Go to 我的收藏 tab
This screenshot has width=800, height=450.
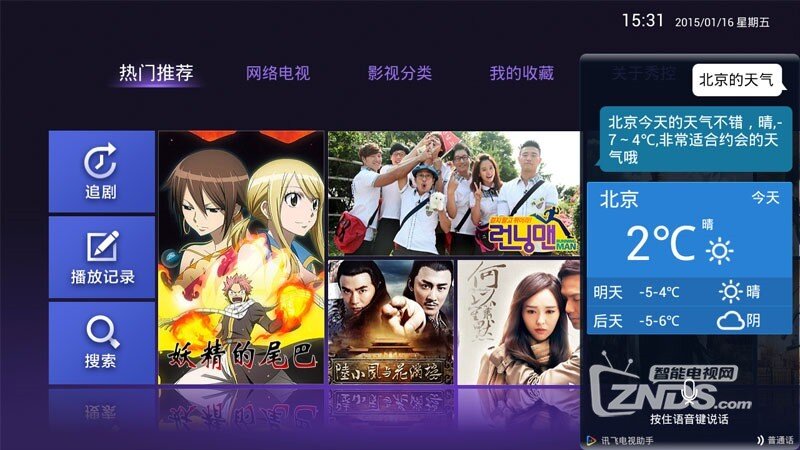(x=521, y=73)
